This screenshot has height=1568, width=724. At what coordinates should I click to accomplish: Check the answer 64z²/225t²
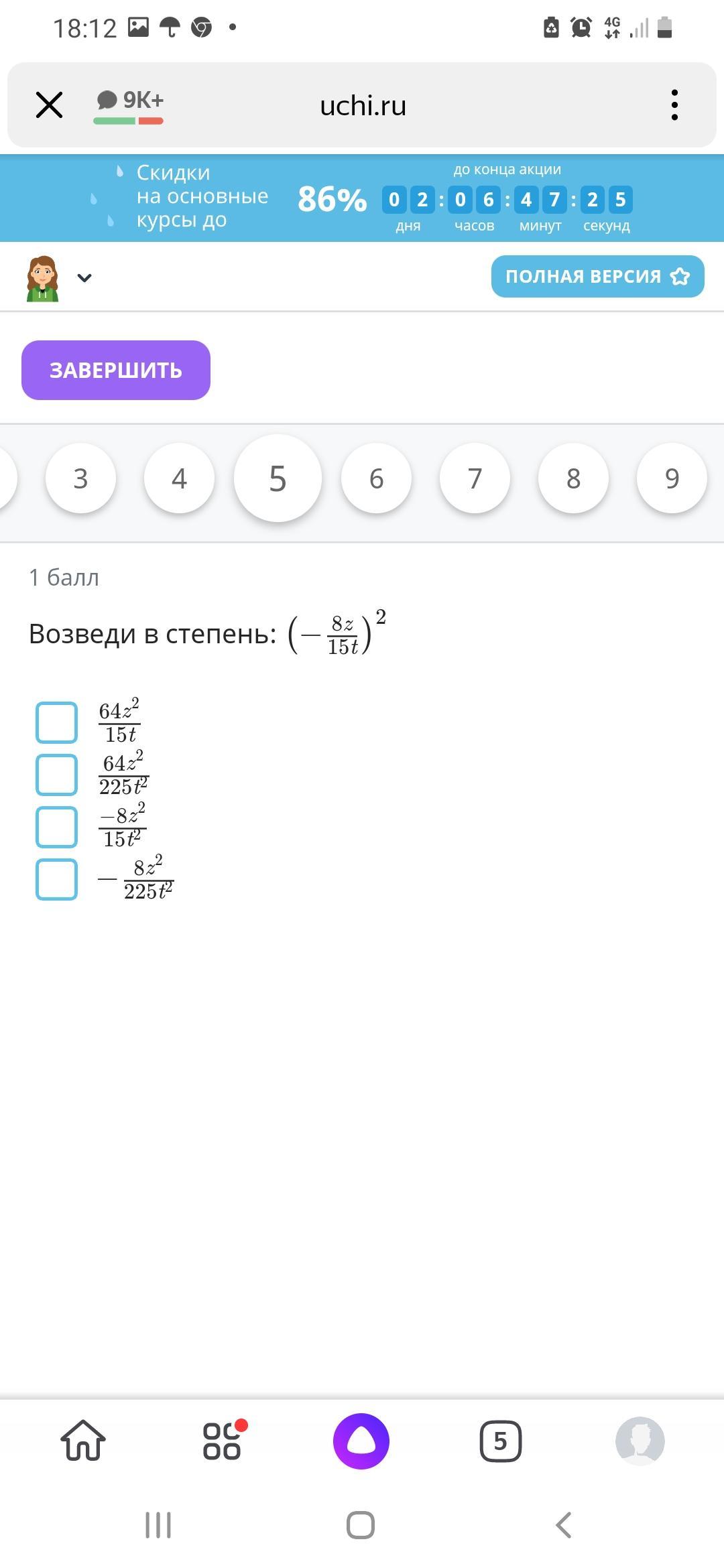57,775
